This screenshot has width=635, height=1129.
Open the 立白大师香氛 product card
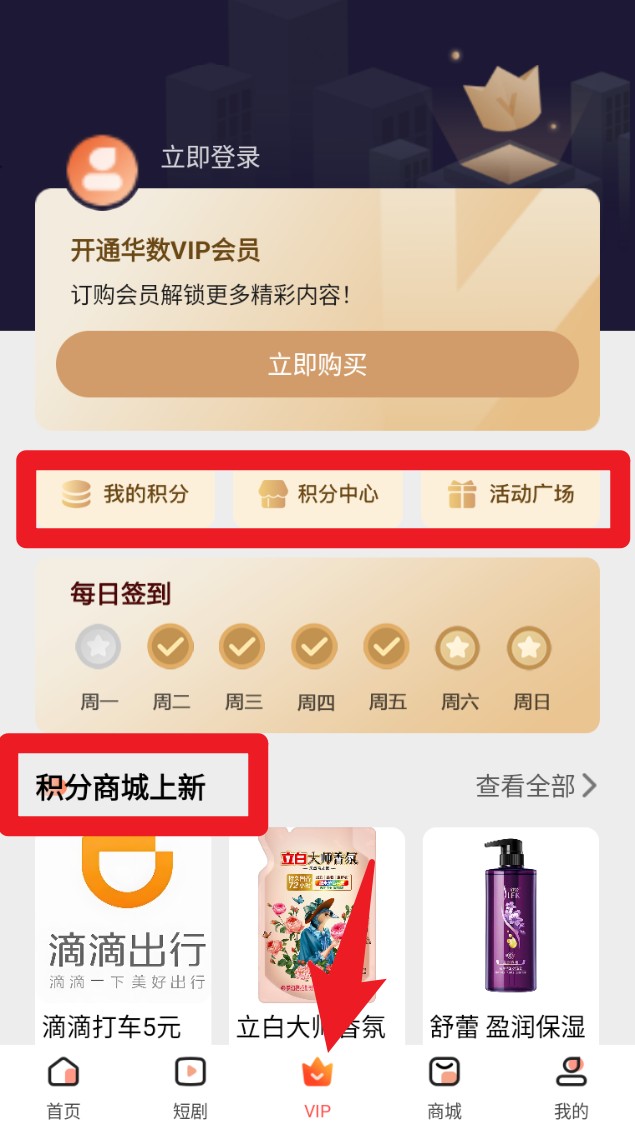click(316, 930)
